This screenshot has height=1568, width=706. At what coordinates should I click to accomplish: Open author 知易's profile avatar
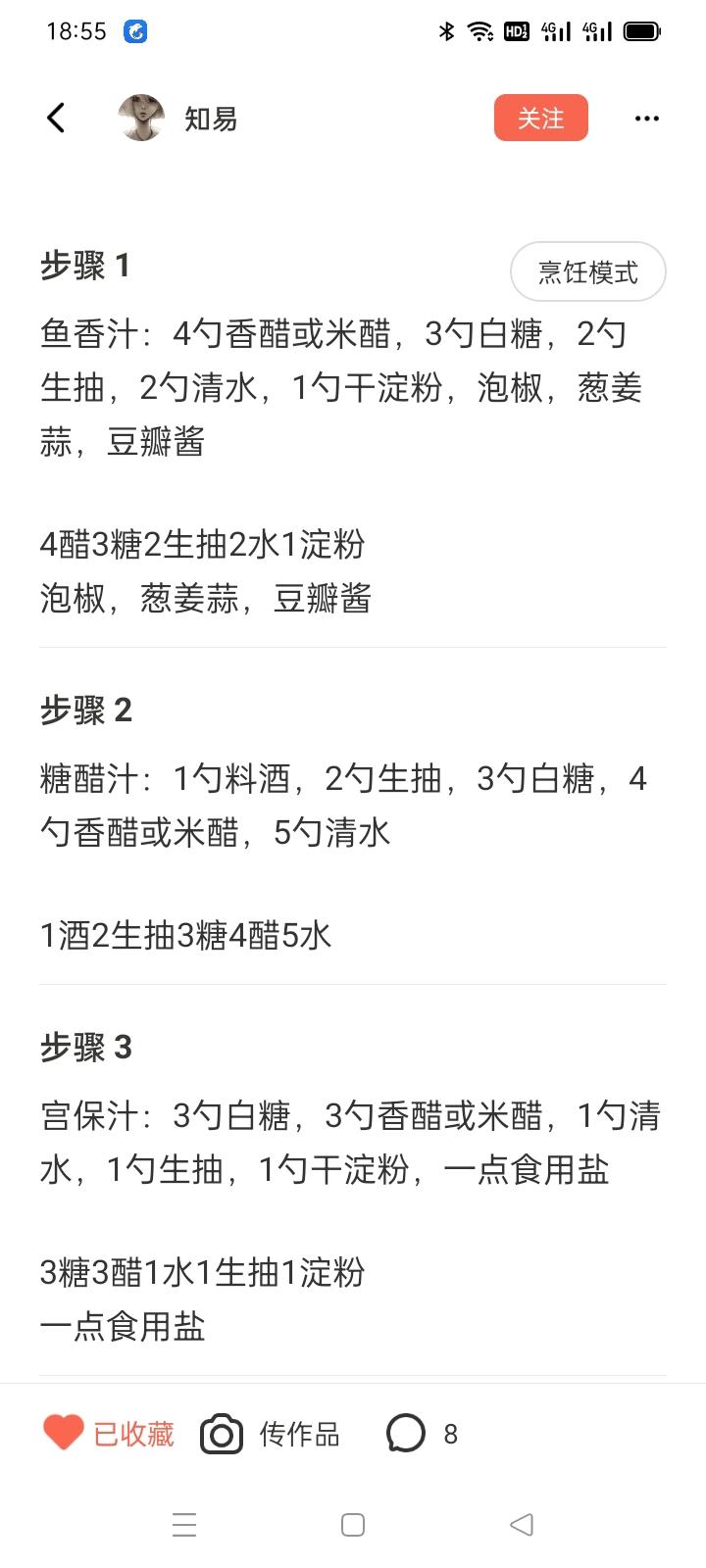141,119
